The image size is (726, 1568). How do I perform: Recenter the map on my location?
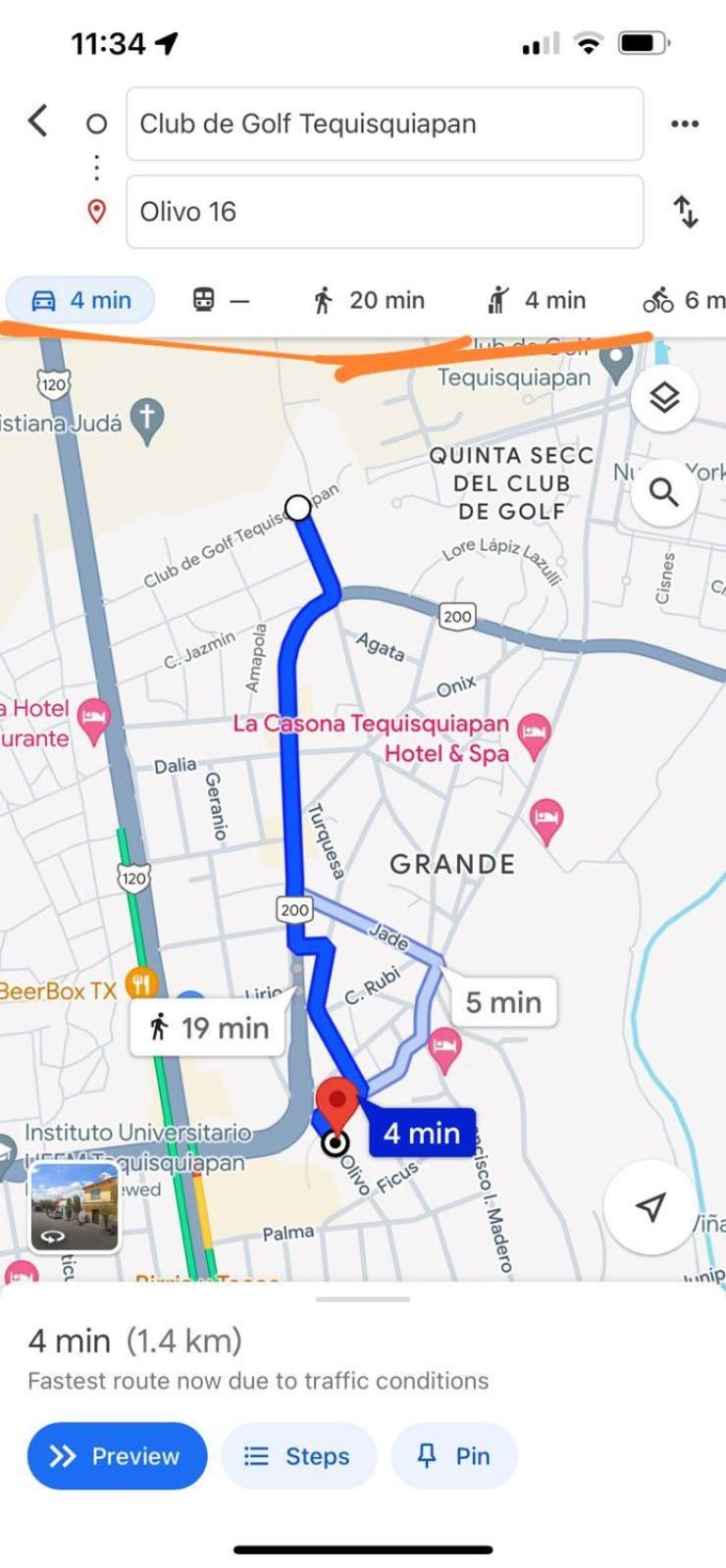(649, 1207)
